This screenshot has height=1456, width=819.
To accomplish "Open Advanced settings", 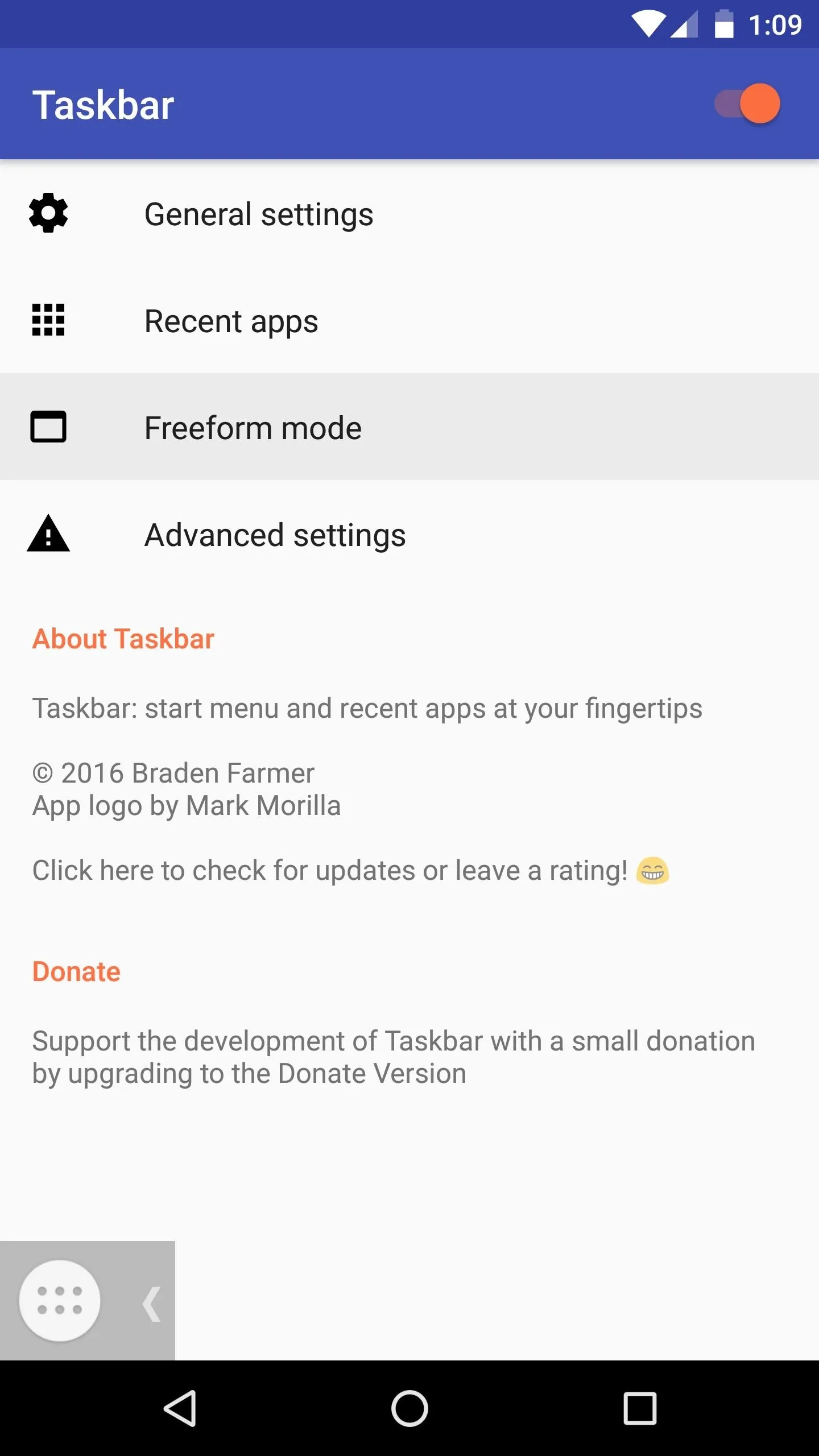I will pos(409,535).
